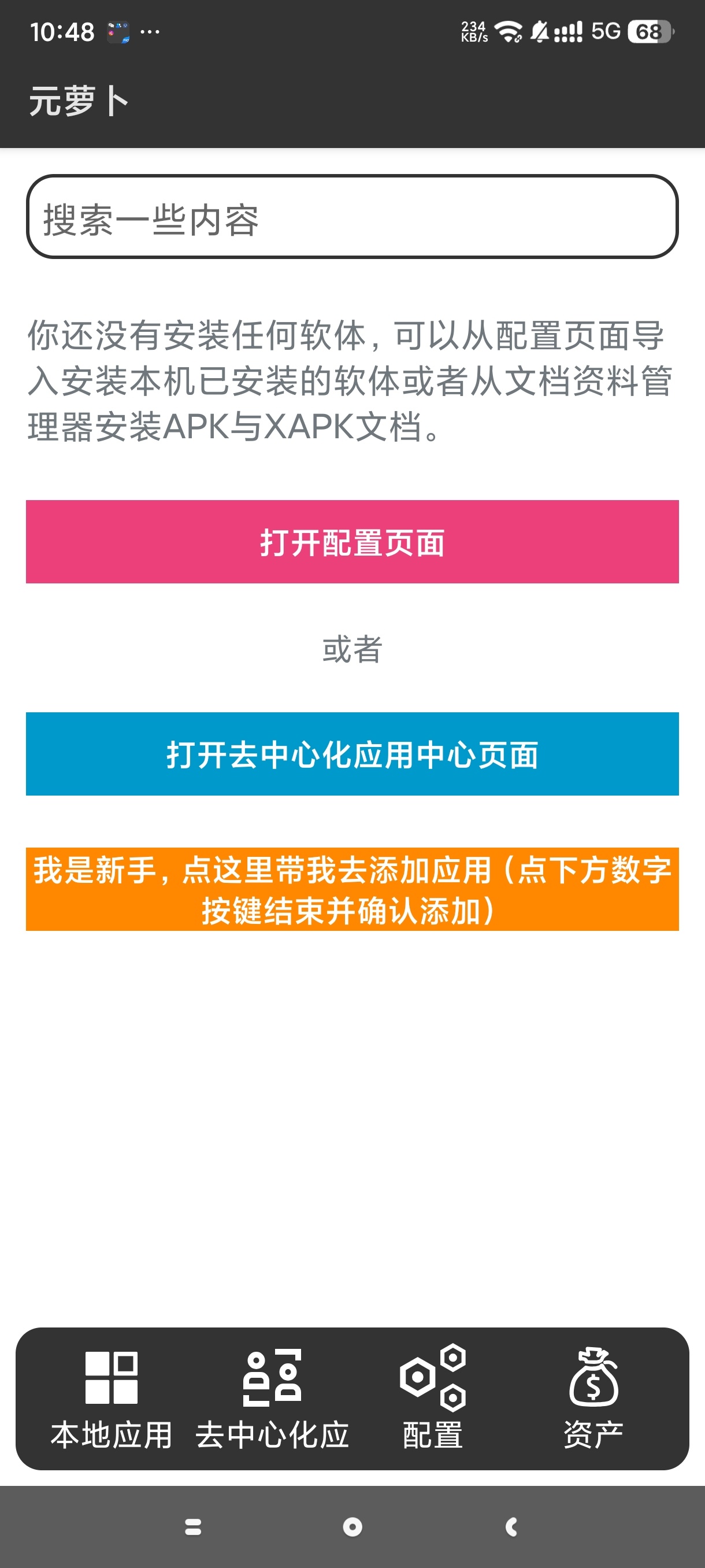The height and width of the screenshot is (1568, 705).
Task: Switch to the 资产 tab
Action: point(593,1398)
